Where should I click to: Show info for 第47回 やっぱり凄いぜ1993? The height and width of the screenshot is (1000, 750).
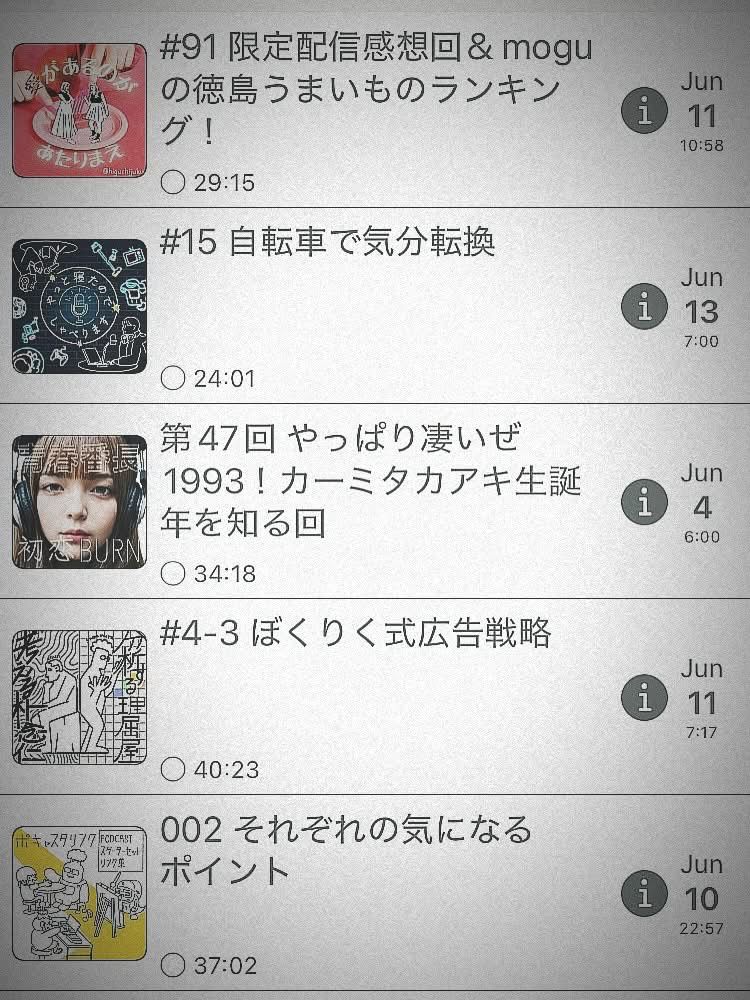pyautogui.click(x=644, y=502)
